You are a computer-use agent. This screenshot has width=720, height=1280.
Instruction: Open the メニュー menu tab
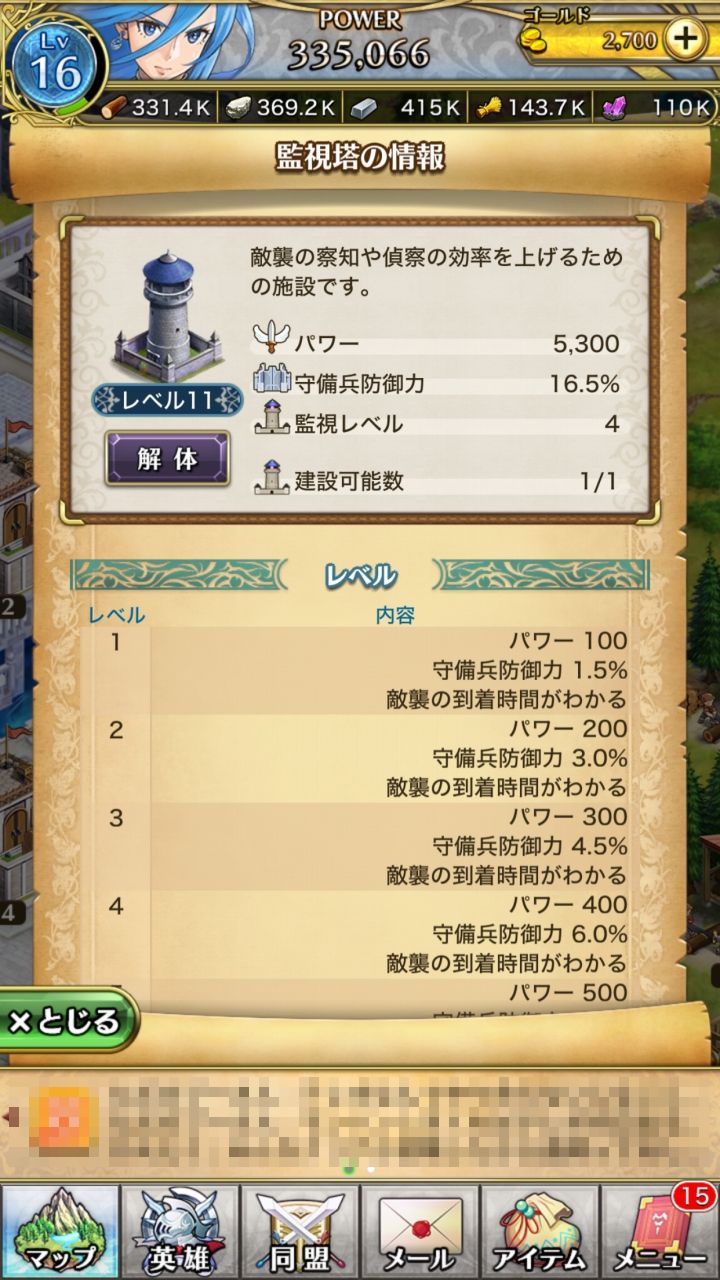point(660,1230)
